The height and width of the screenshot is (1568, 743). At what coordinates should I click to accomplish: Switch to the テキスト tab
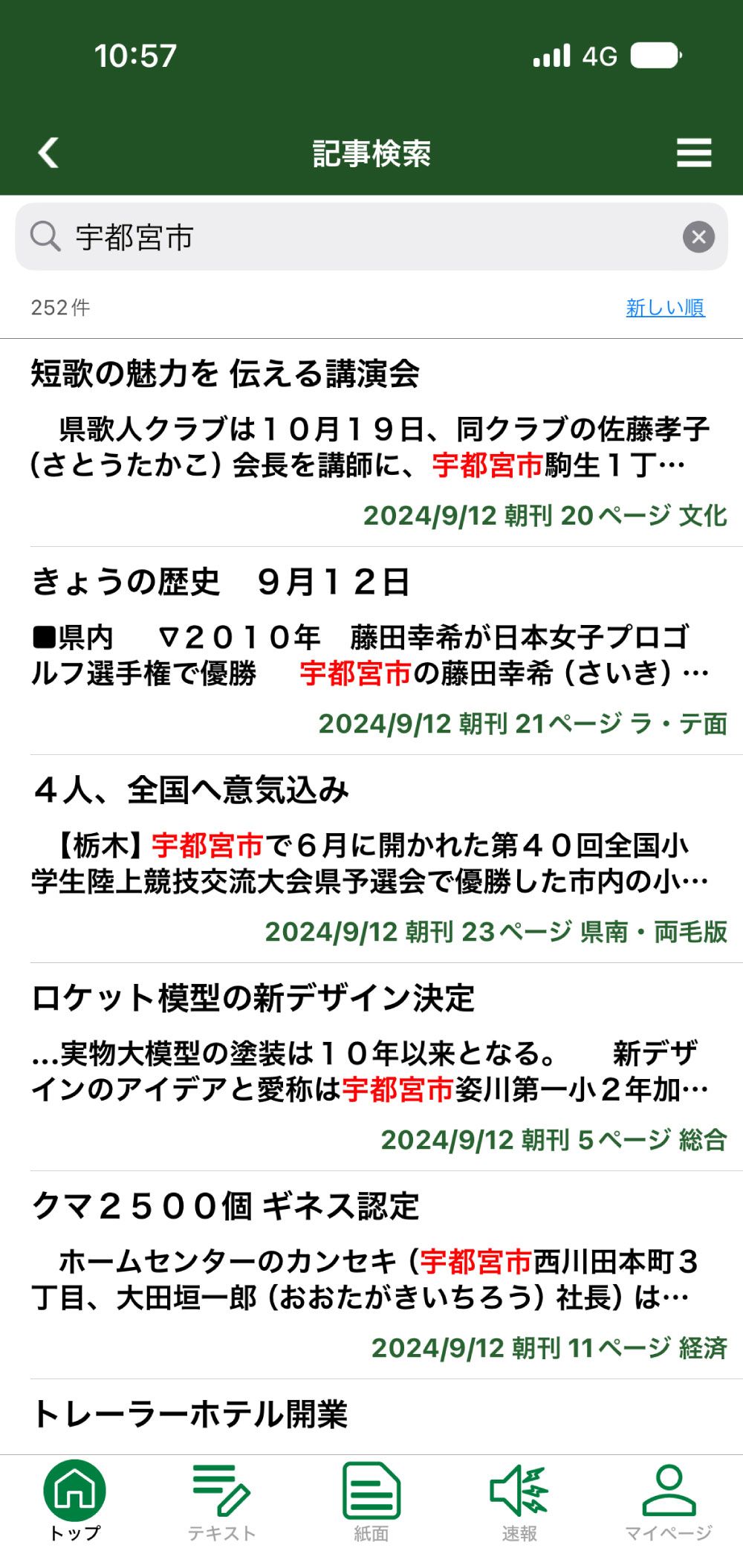pyautogui.click(x=221, y=1501)
